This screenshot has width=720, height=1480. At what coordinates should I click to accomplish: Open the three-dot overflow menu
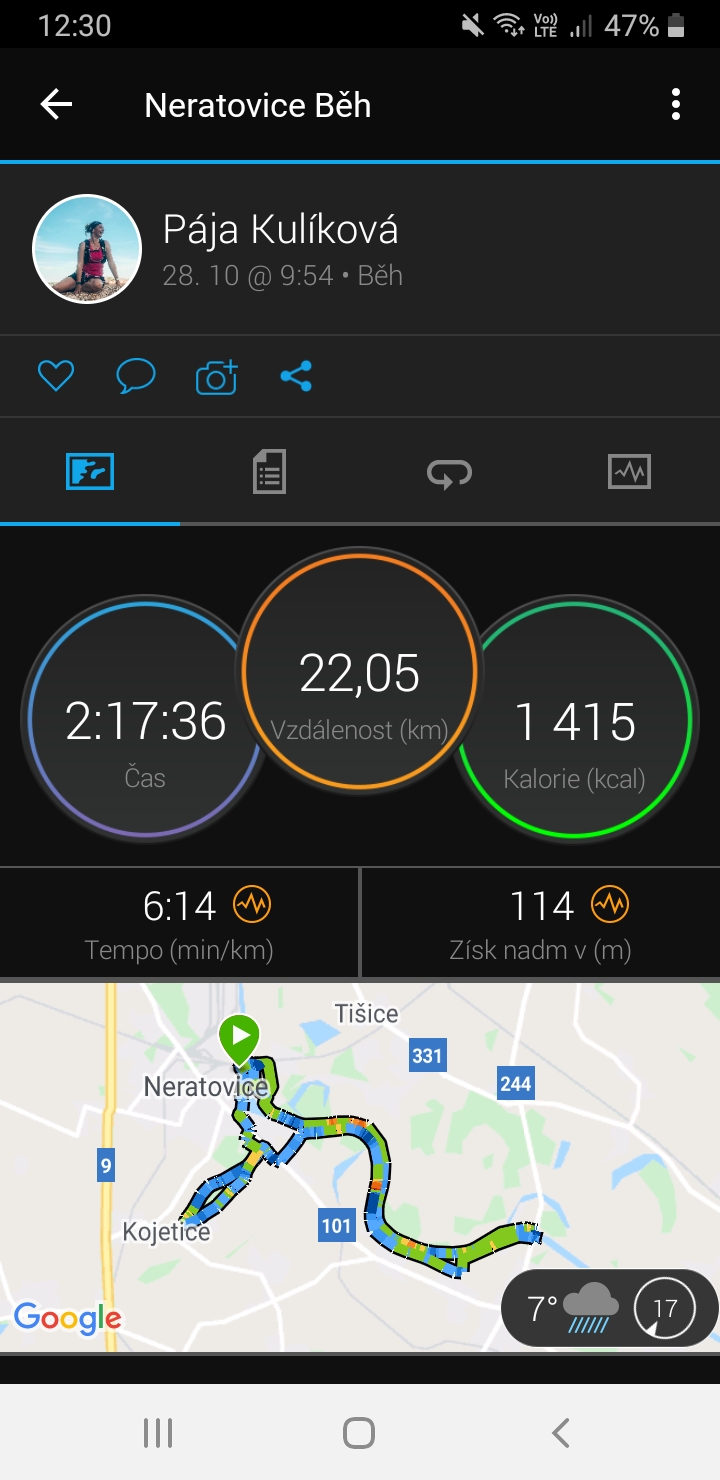[x=676, y=104]
